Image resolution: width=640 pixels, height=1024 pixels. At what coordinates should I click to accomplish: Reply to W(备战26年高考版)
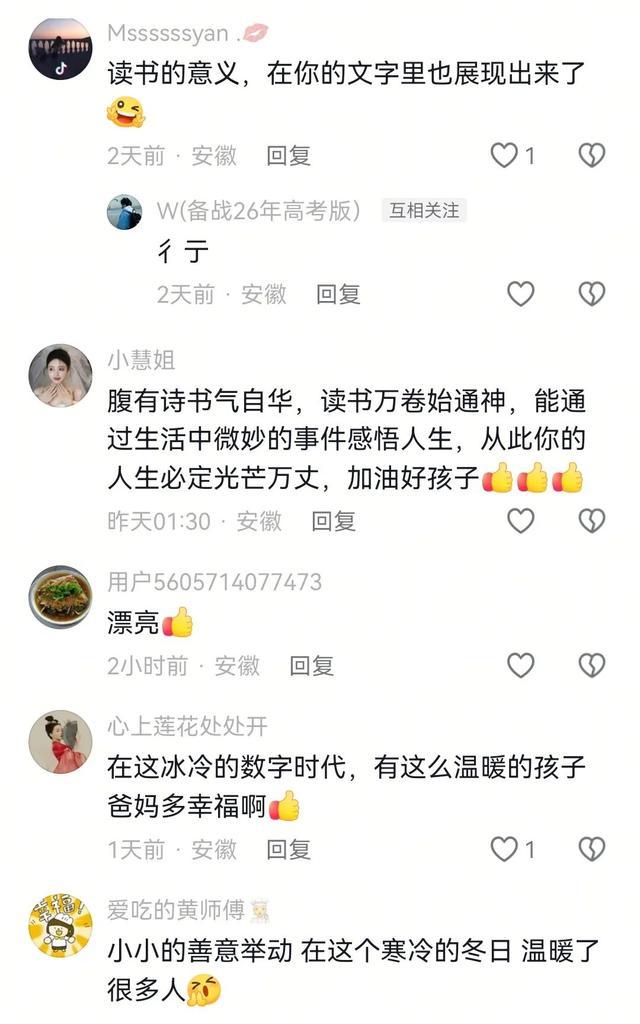pos(338,294)
